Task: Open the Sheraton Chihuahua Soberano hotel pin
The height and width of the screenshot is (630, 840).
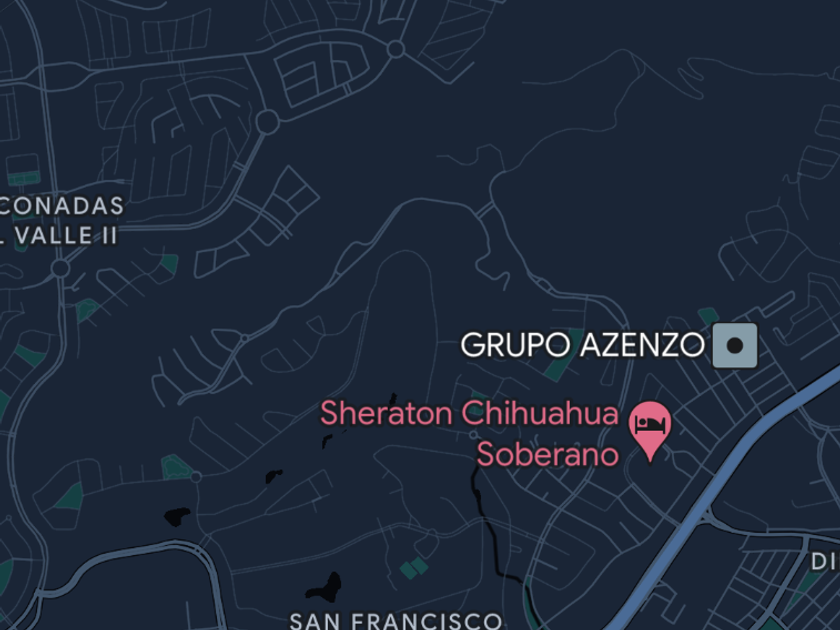Action: click(650, 430)
